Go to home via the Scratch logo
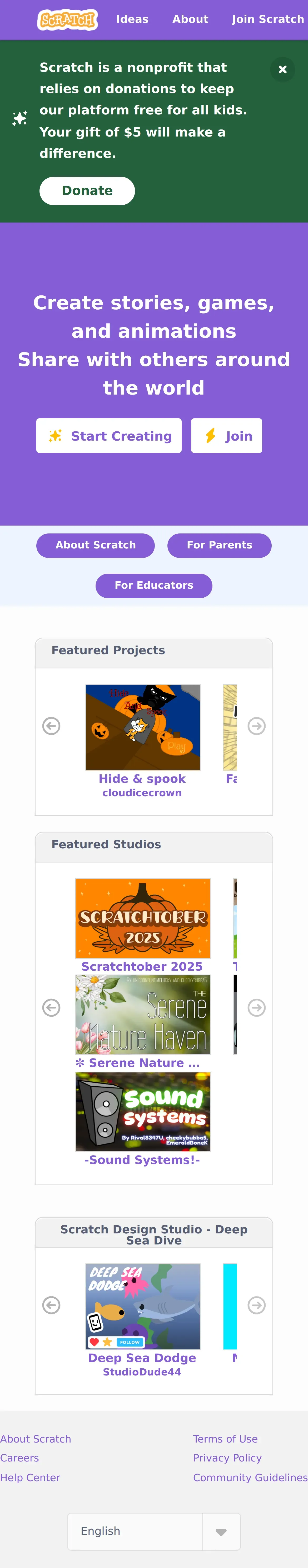Screen dimensions: 308x1568 (68, 19)
